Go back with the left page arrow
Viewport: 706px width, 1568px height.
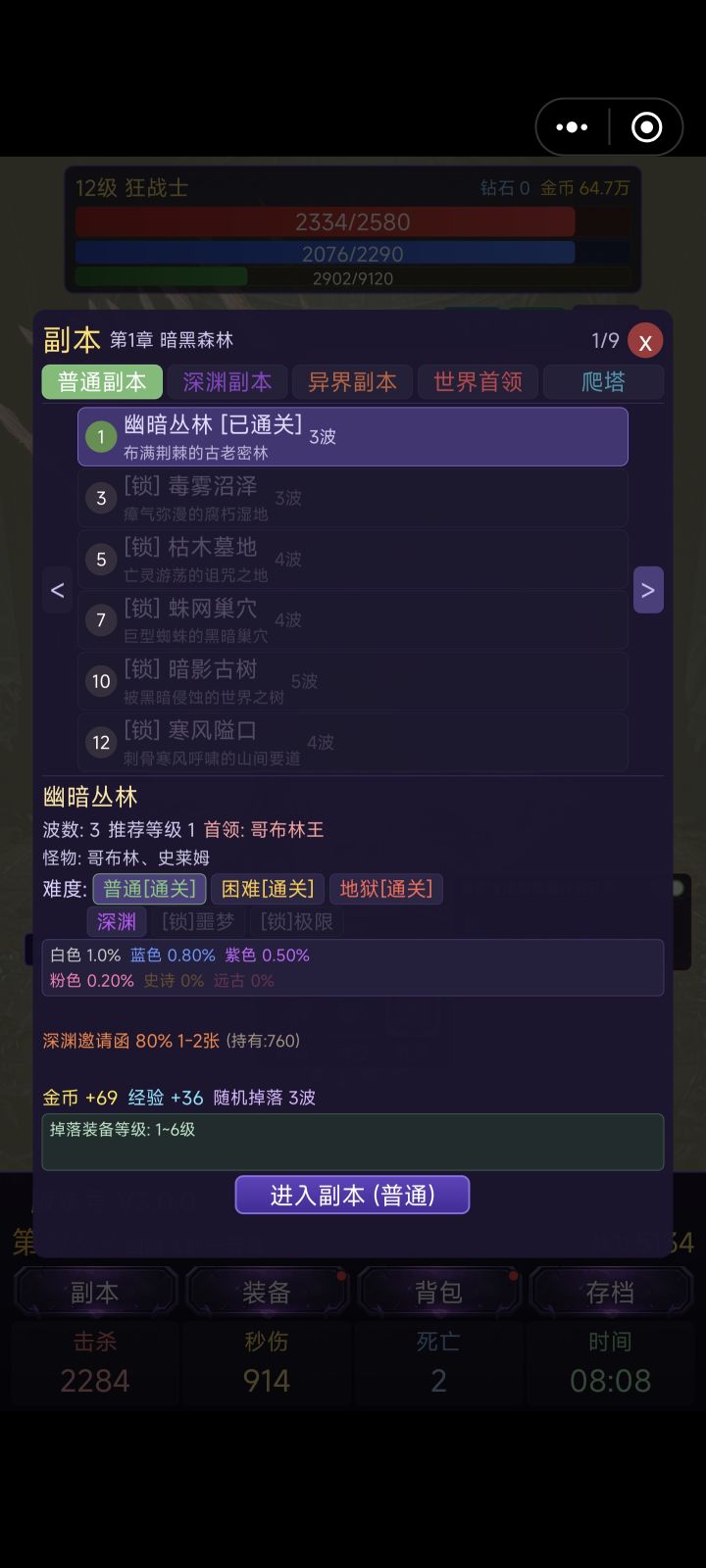(57, 590)
